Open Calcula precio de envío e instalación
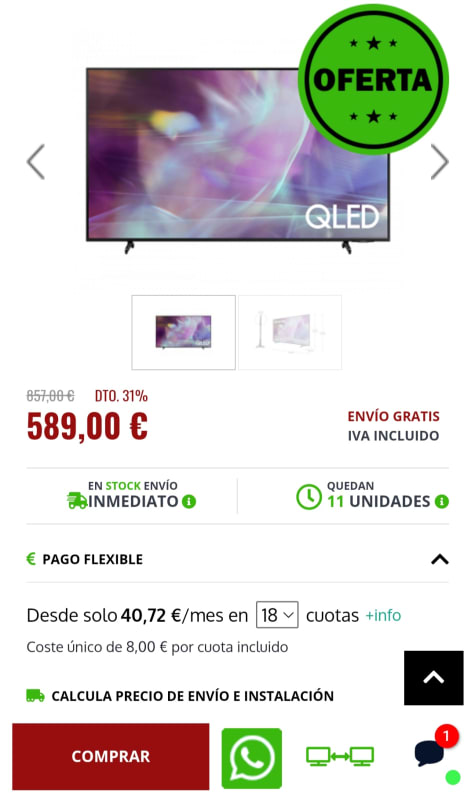The height and width of the screenshot is (793, 475). point(180,696)
